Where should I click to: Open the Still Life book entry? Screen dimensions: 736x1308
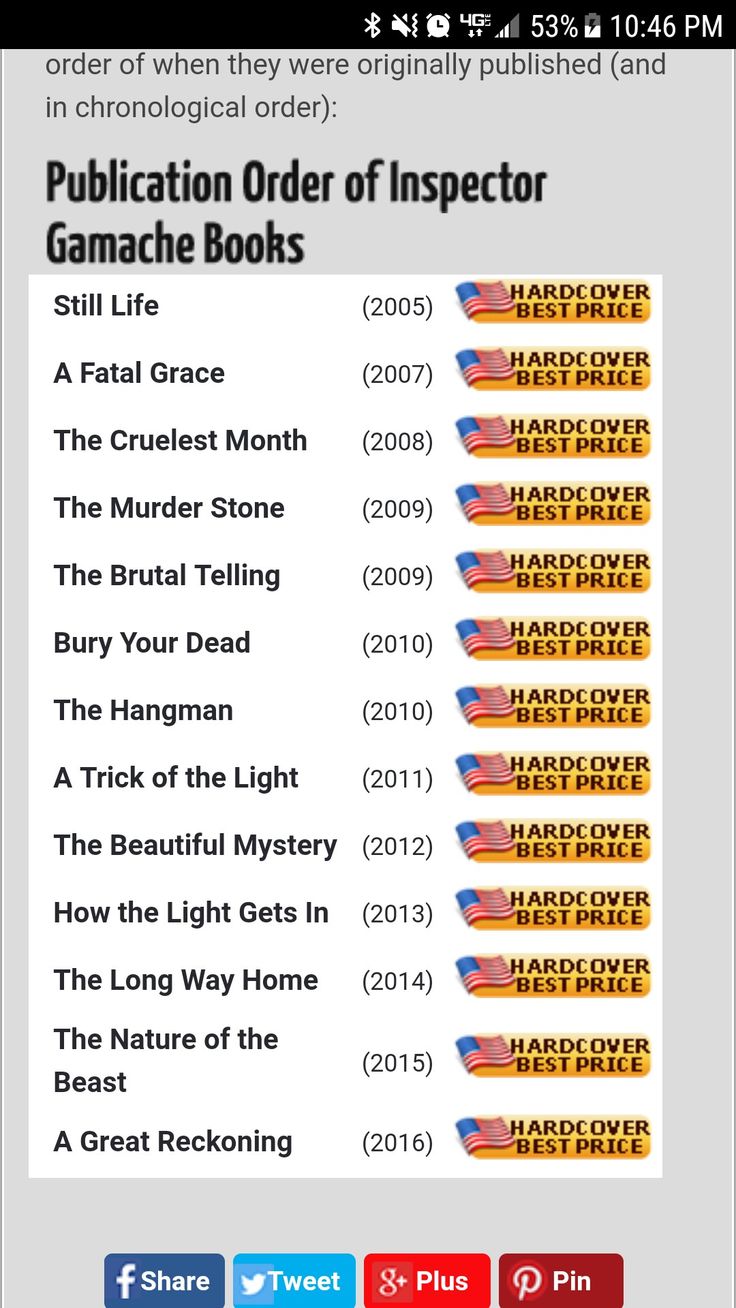point(105,306)
